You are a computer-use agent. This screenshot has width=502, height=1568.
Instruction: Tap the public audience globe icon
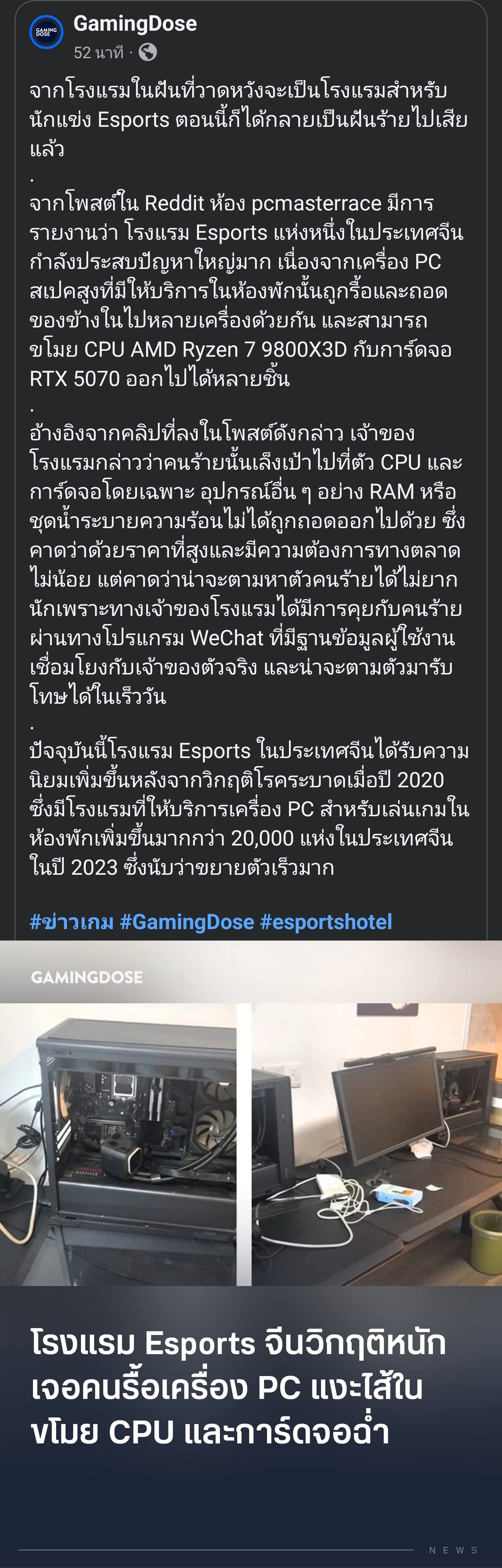[147, 53]
